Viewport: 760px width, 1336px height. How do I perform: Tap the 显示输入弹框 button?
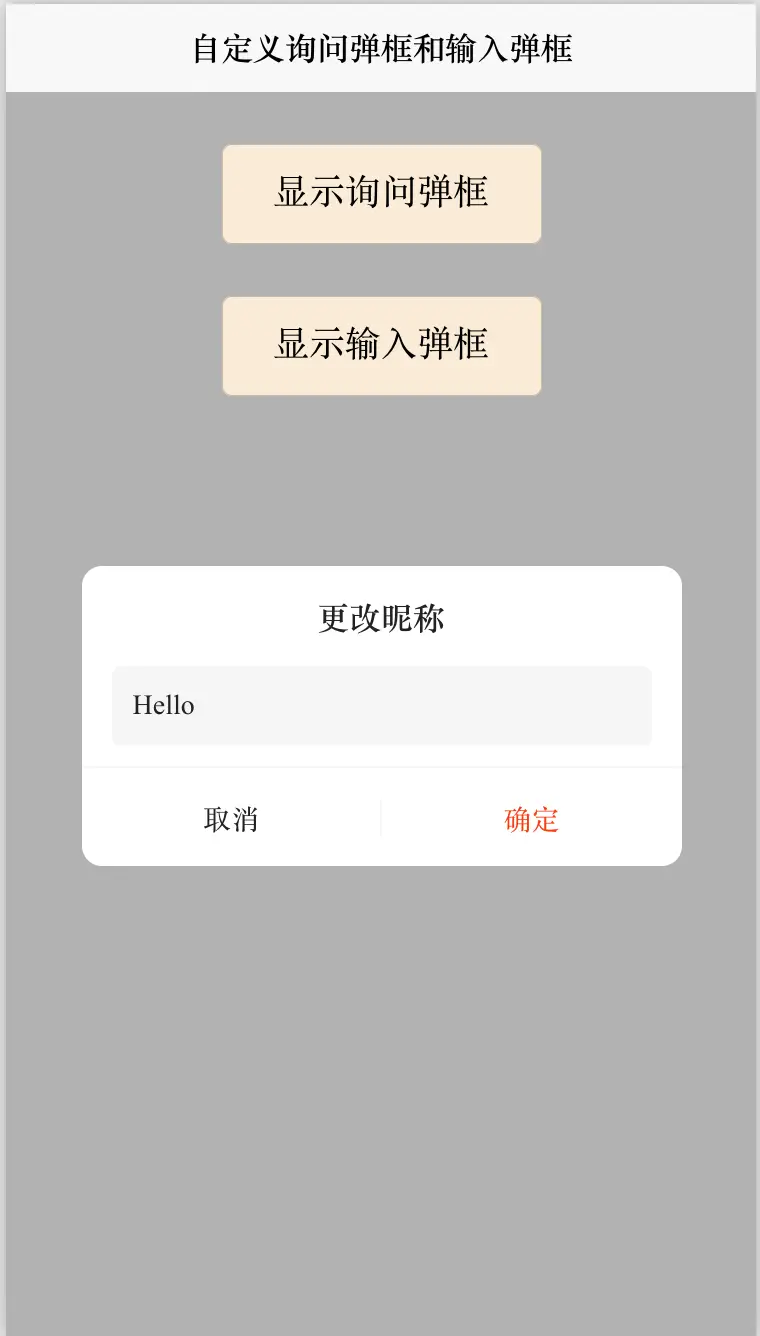point(381,346)
